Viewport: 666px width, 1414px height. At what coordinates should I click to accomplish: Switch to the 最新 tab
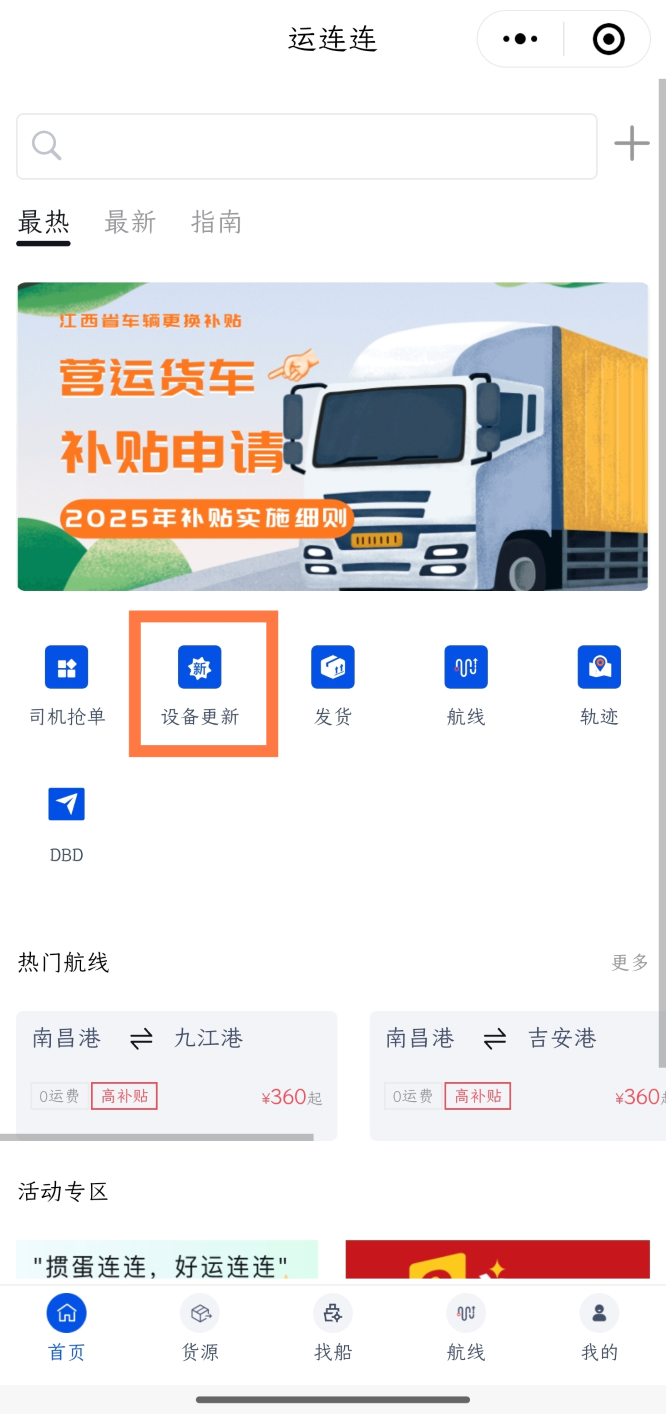(130, 222)
